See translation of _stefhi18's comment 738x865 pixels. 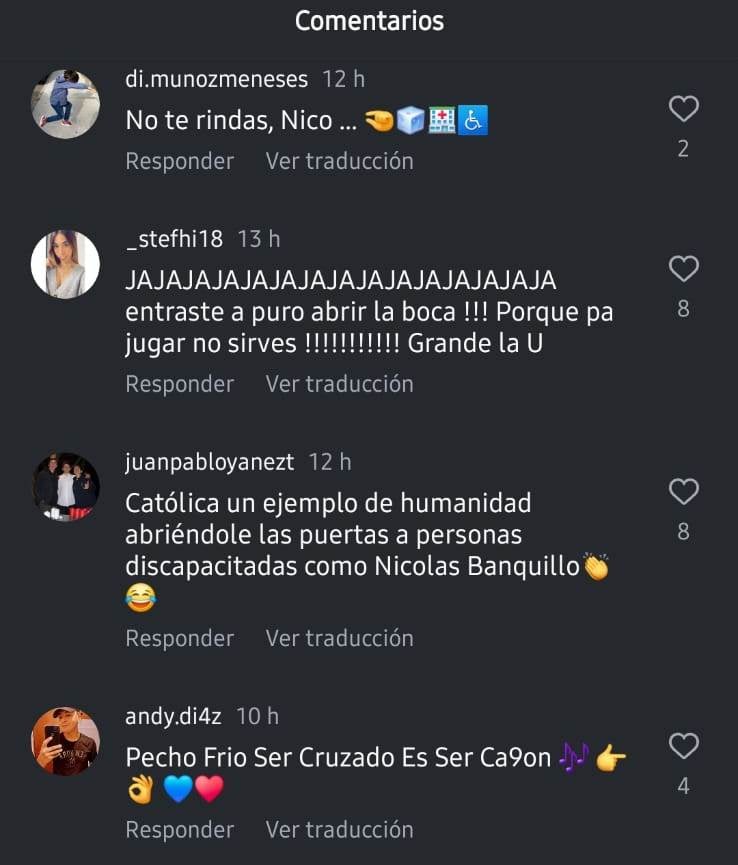pos(339,384)
